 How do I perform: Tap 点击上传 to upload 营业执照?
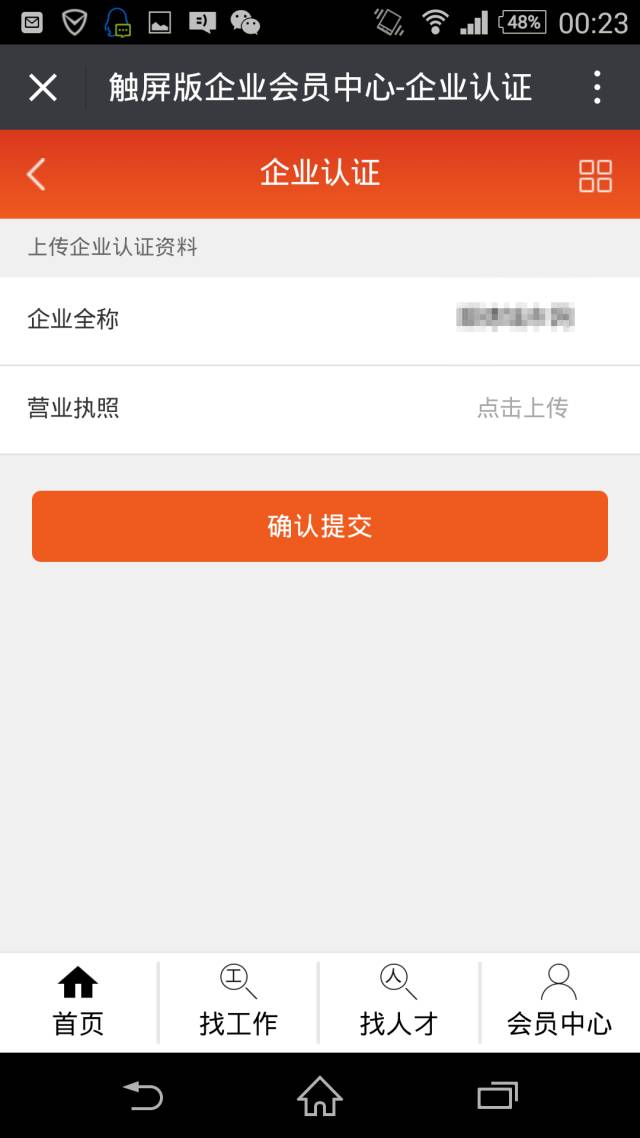tap(522, 408)
